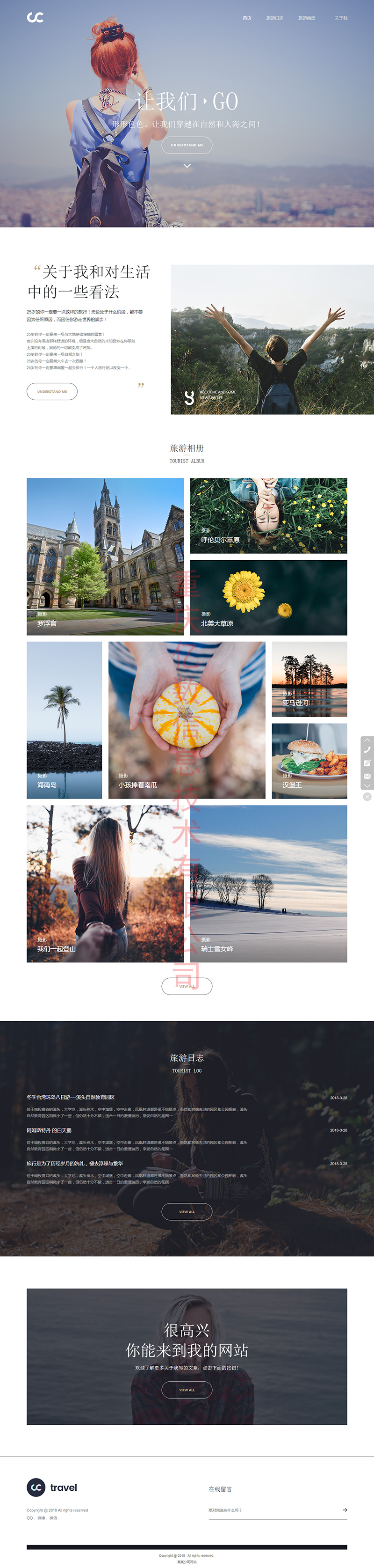Open the 瑞士雪女峰 snow photo
The image size is (374, 1568).
click(268, 883)
